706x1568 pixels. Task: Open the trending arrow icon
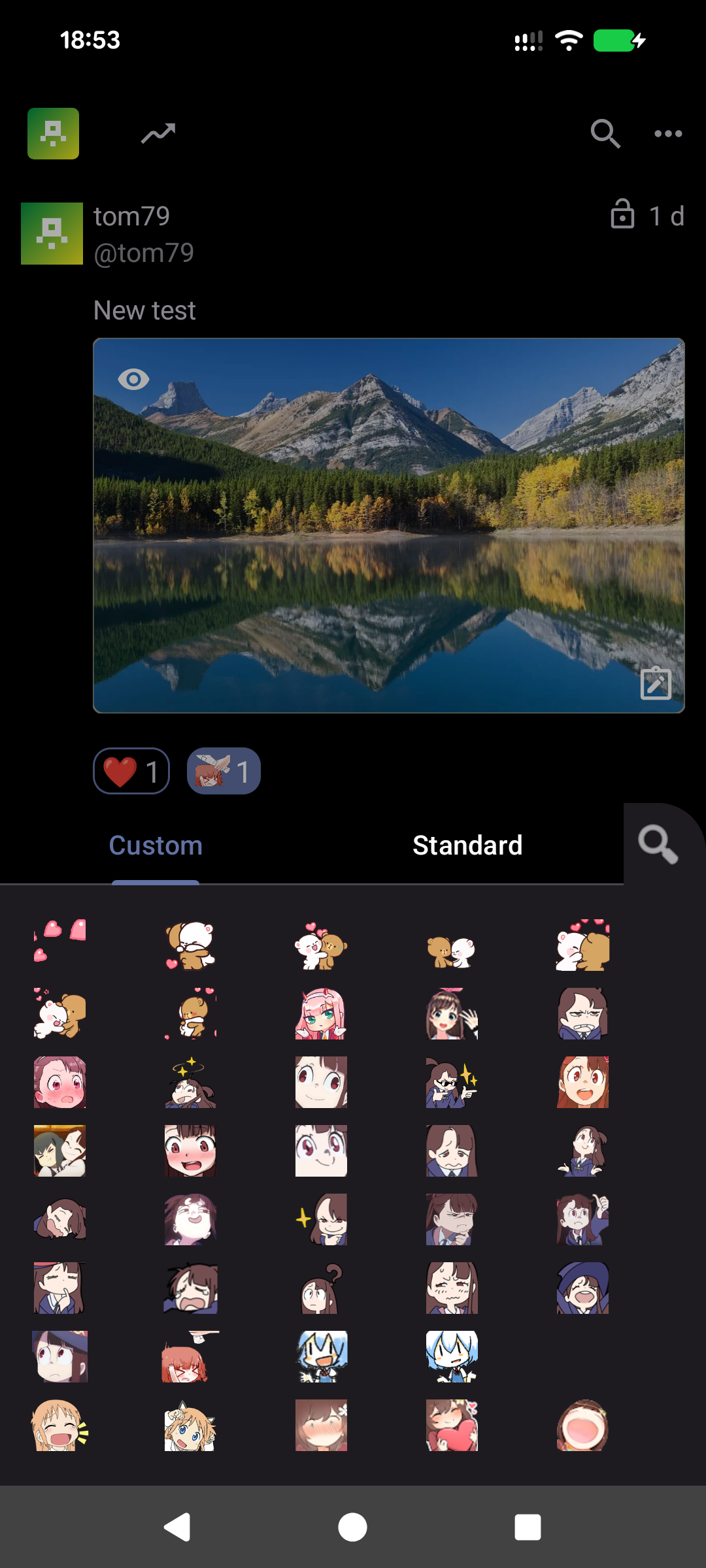click(x=158, y=134)
